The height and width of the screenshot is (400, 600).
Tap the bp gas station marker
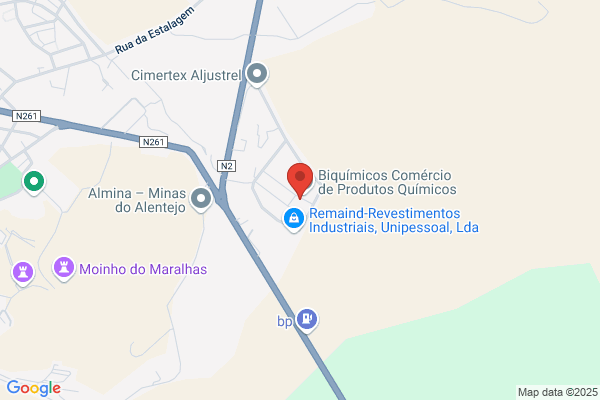307,320
